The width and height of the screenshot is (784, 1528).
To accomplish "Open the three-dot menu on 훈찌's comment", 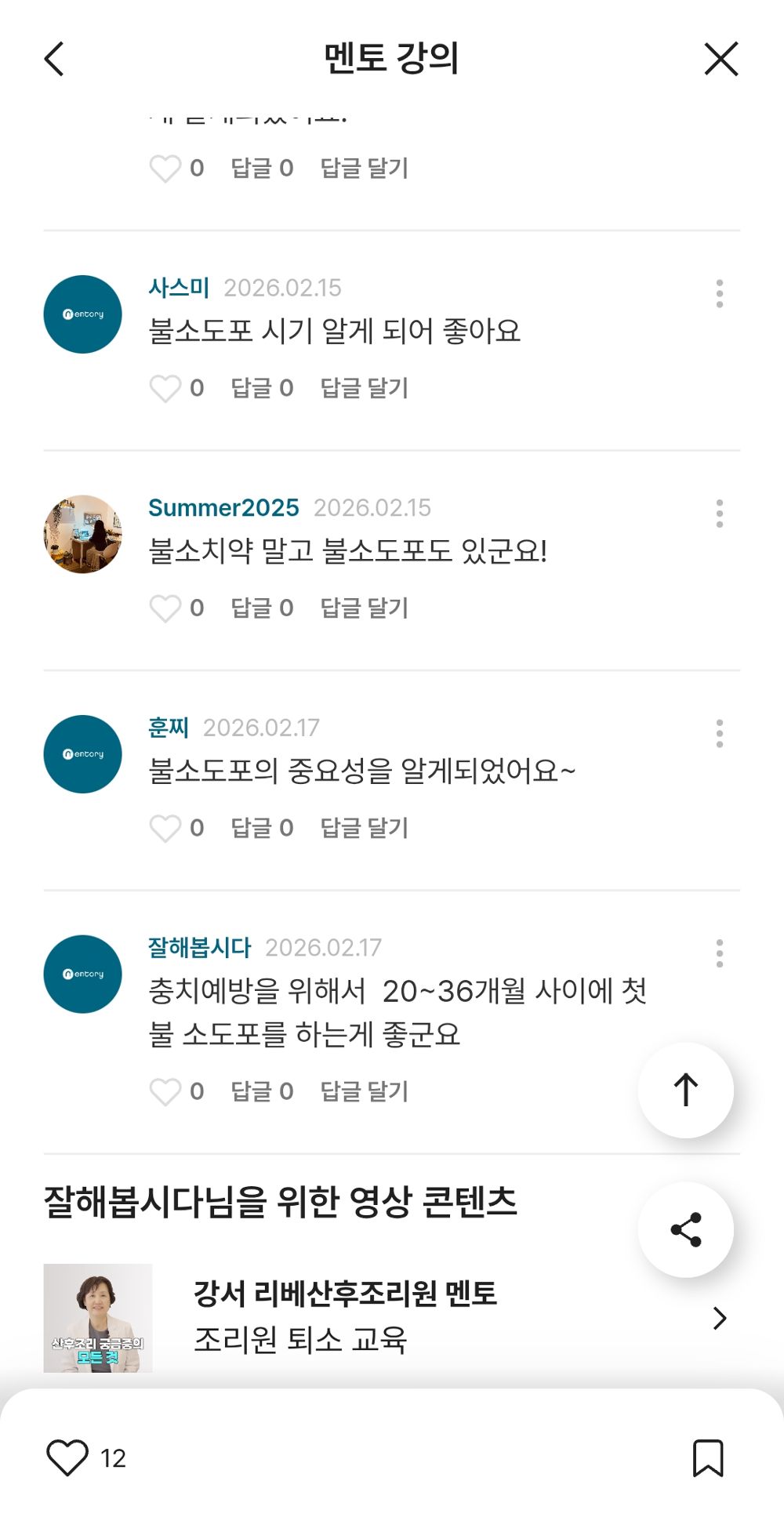I will tap(719, 734).
